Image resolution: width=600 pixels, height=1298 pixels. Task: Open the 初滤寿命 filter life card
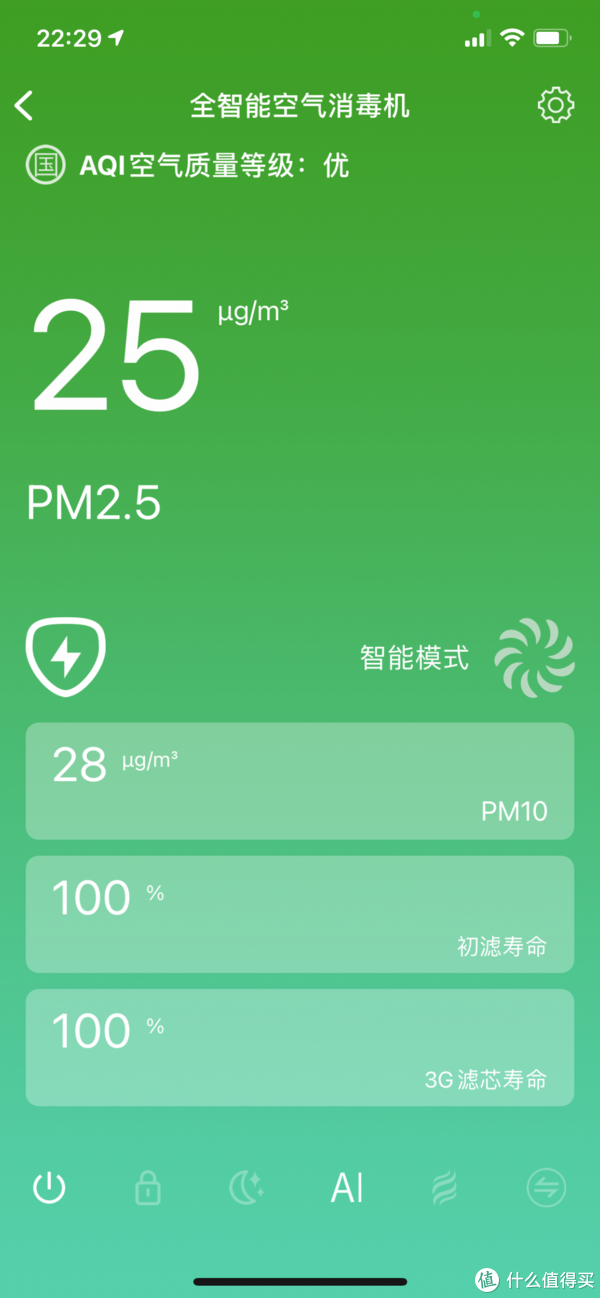point(300,914)
